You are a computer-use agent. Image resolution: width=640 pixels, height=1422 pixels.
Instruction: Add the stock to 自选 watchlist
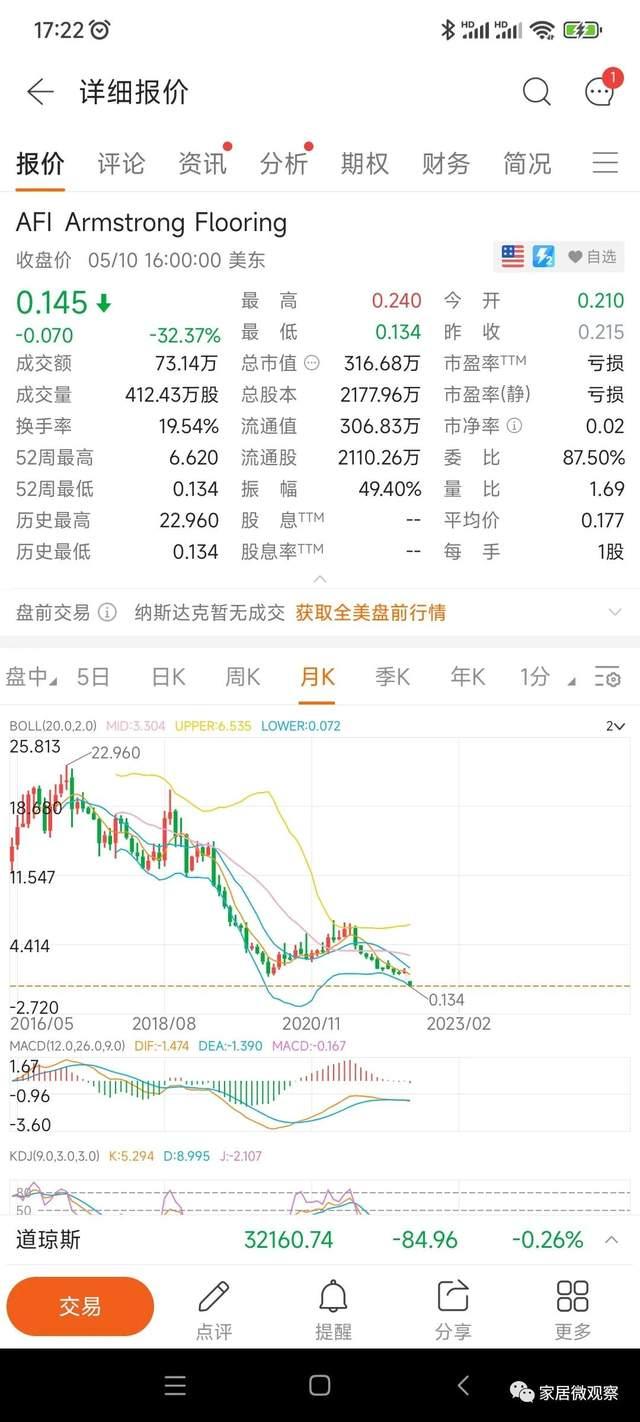click(x=592, y=257)
